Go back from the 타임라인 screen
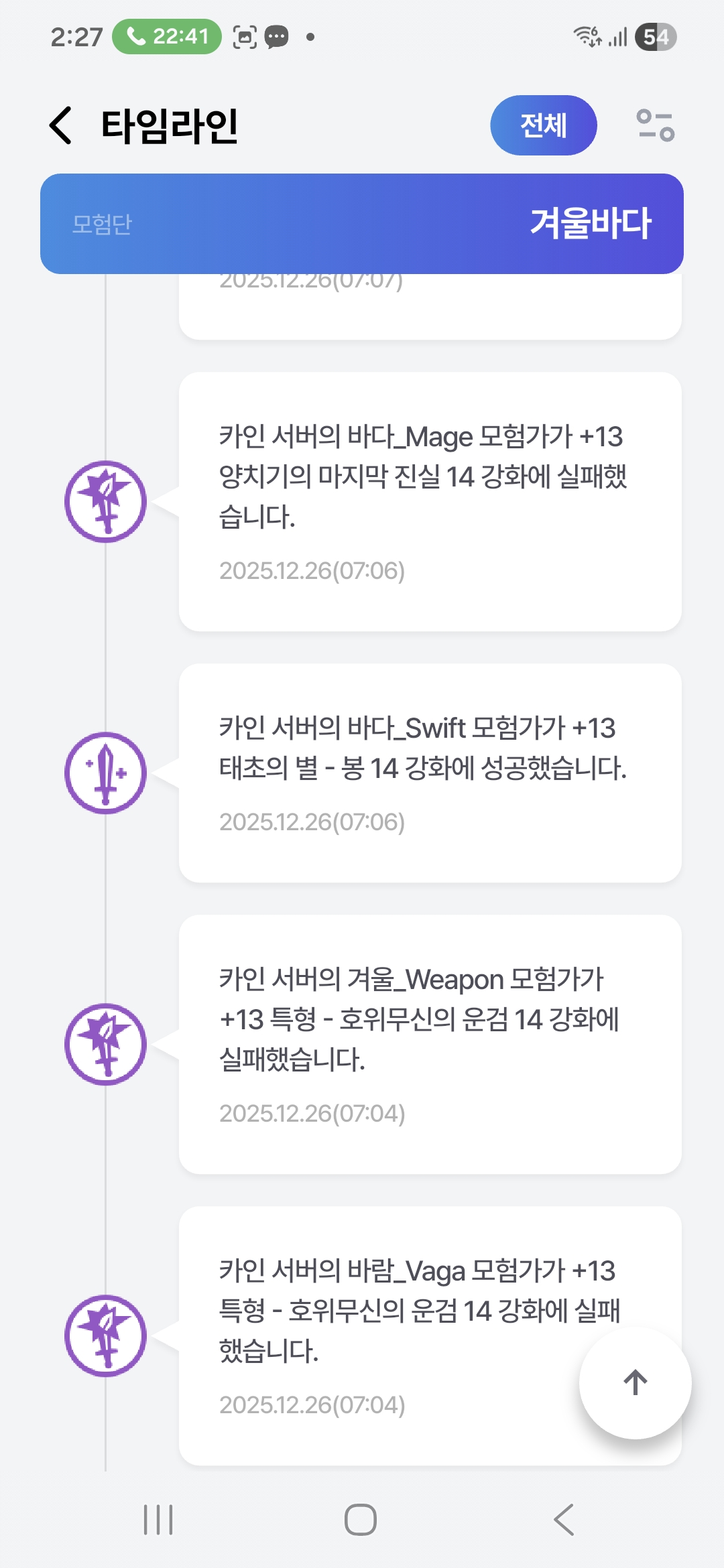This screenshot has width=724, height=1568. click(x=61, y=125)
